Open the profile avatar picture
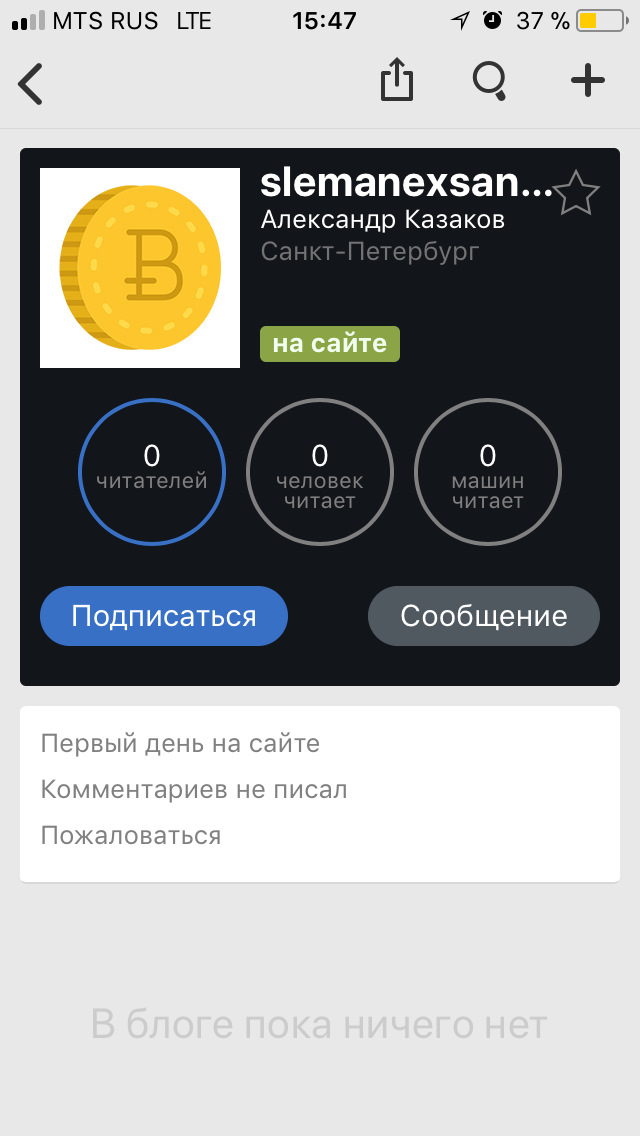This screenshot has height=1136, width=640. coord(140,268)
